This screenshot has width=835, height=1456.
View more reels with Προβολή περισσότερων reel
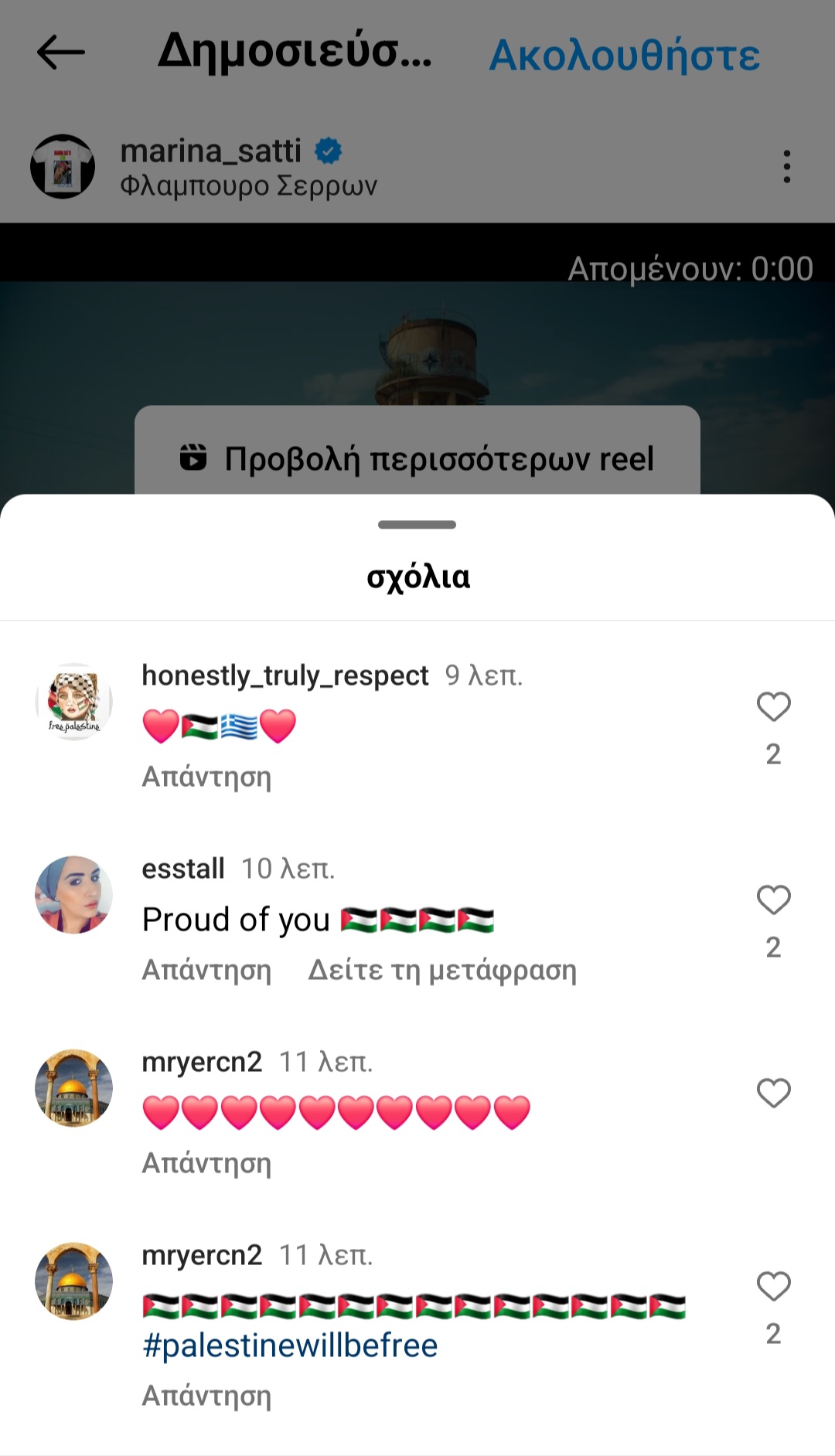pyautogui.click(x=417, y=458)
